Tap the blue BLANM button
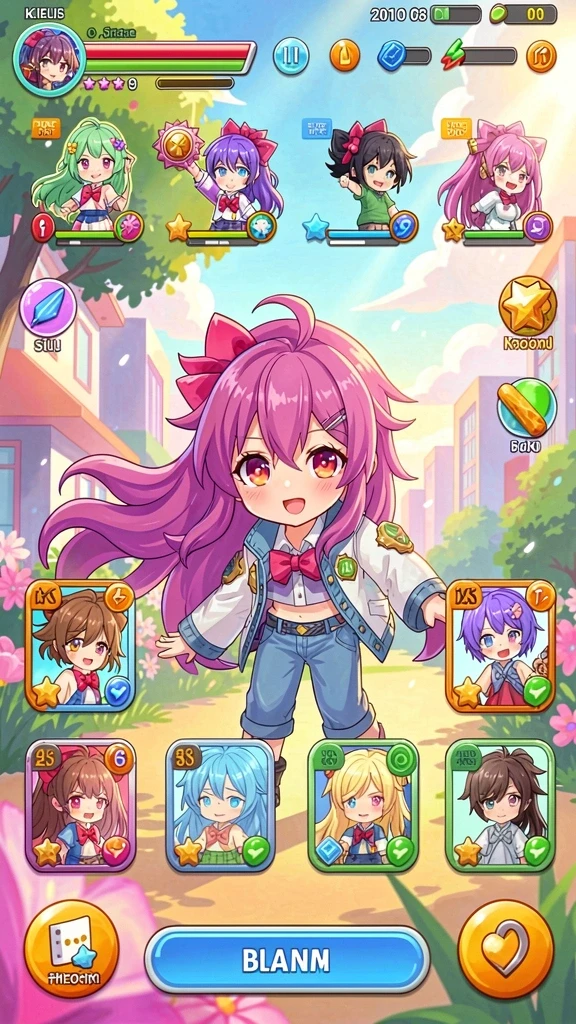The height and width of the screenshot is (1024, 576). 287,959
